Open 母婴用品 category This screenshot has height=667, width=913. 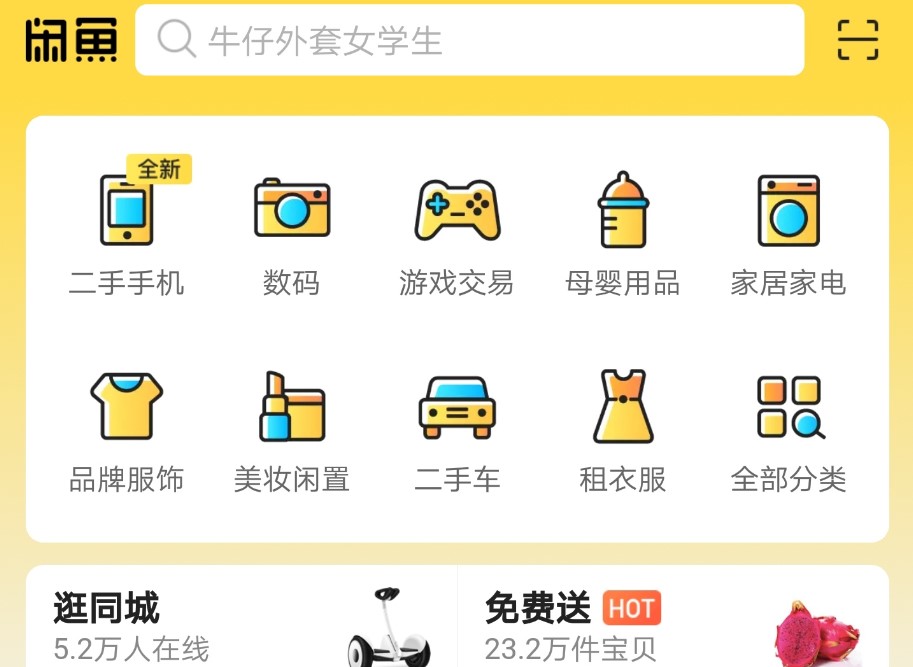pyautogui.click(x=623, y=232)
